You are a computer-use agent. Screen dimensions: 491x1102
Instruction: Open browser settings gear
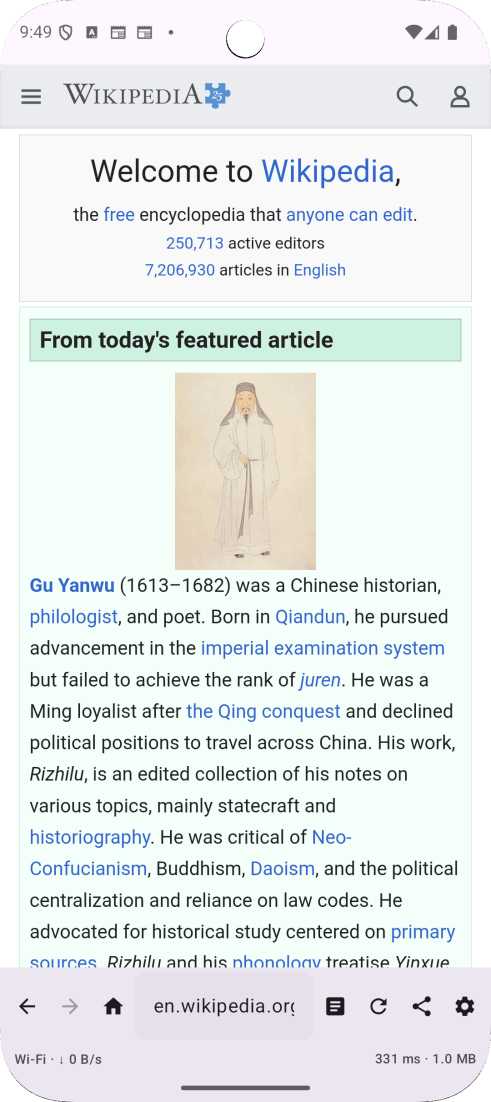464,1006
